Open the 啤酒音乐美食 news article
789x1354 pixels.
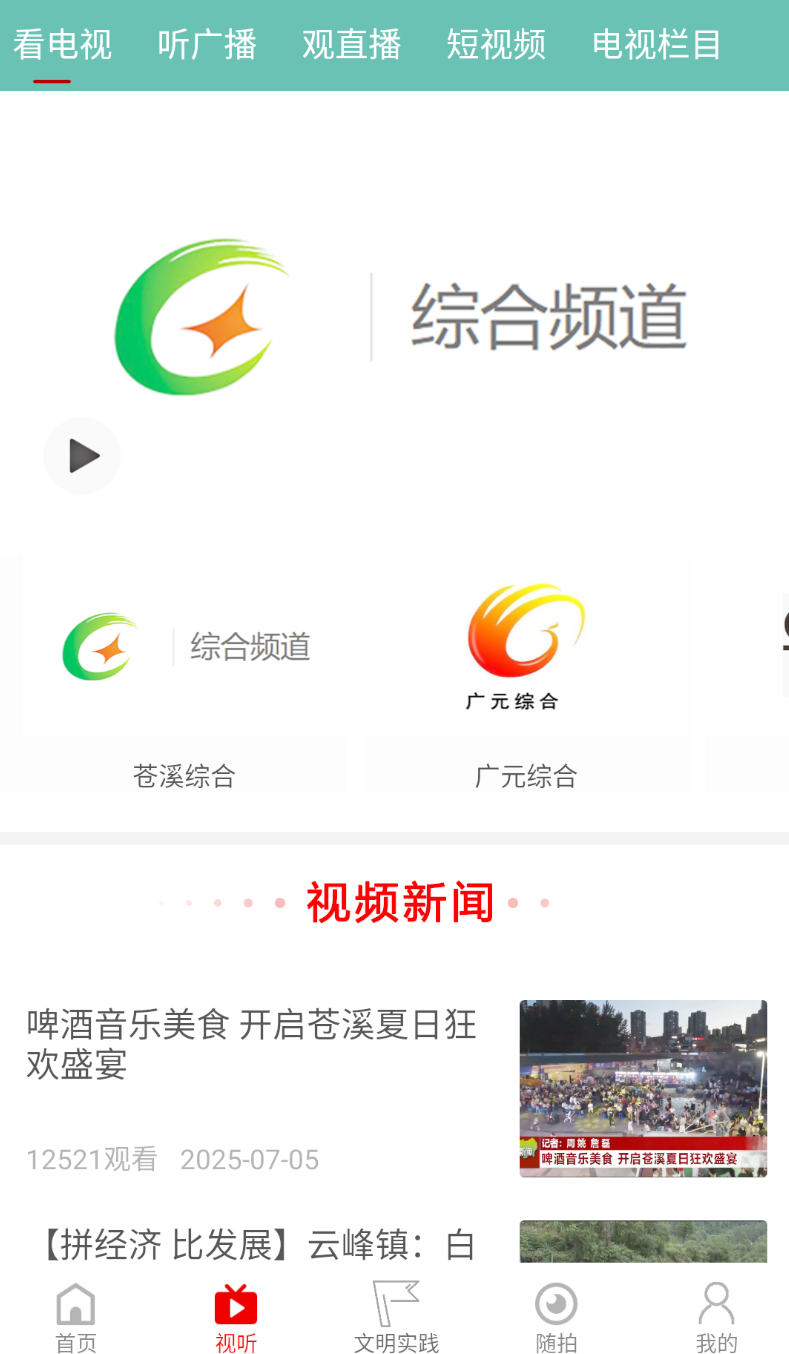click(250, 1043)
